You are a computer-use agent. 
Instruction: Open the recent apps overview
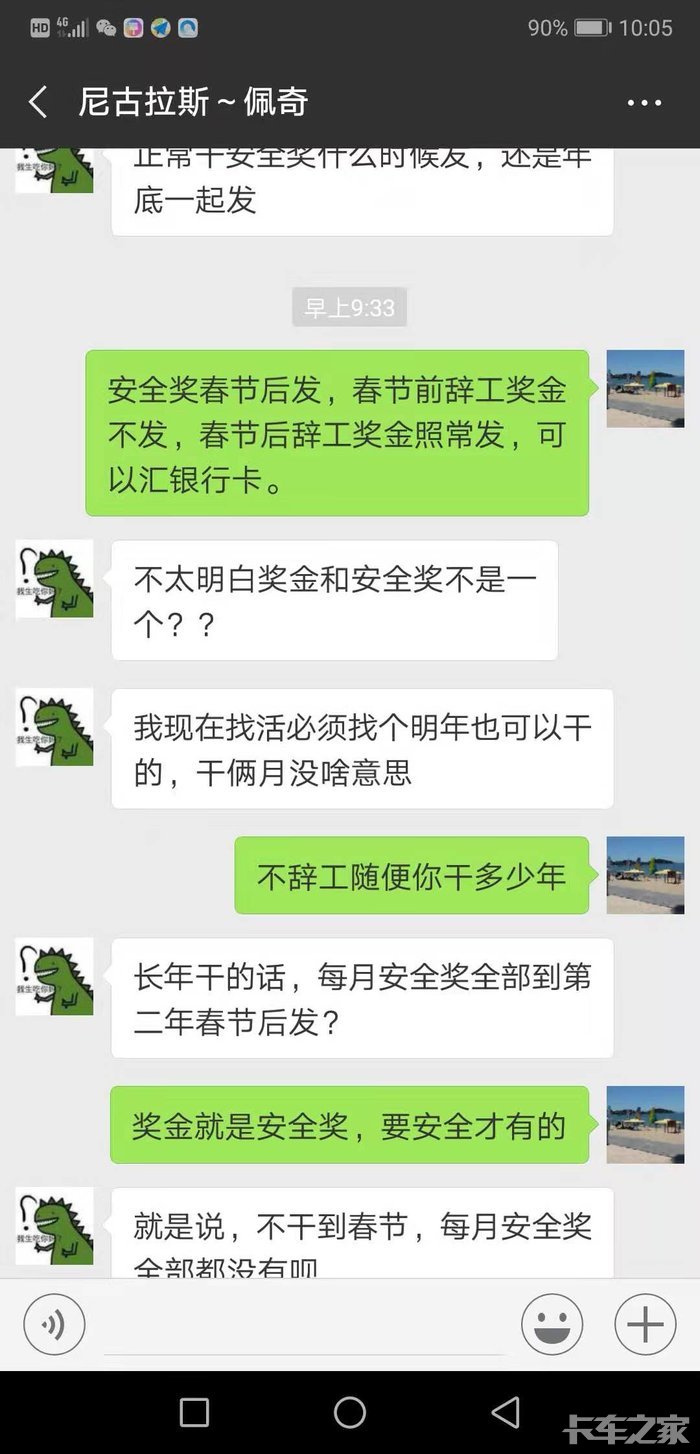pos(194,1412)
